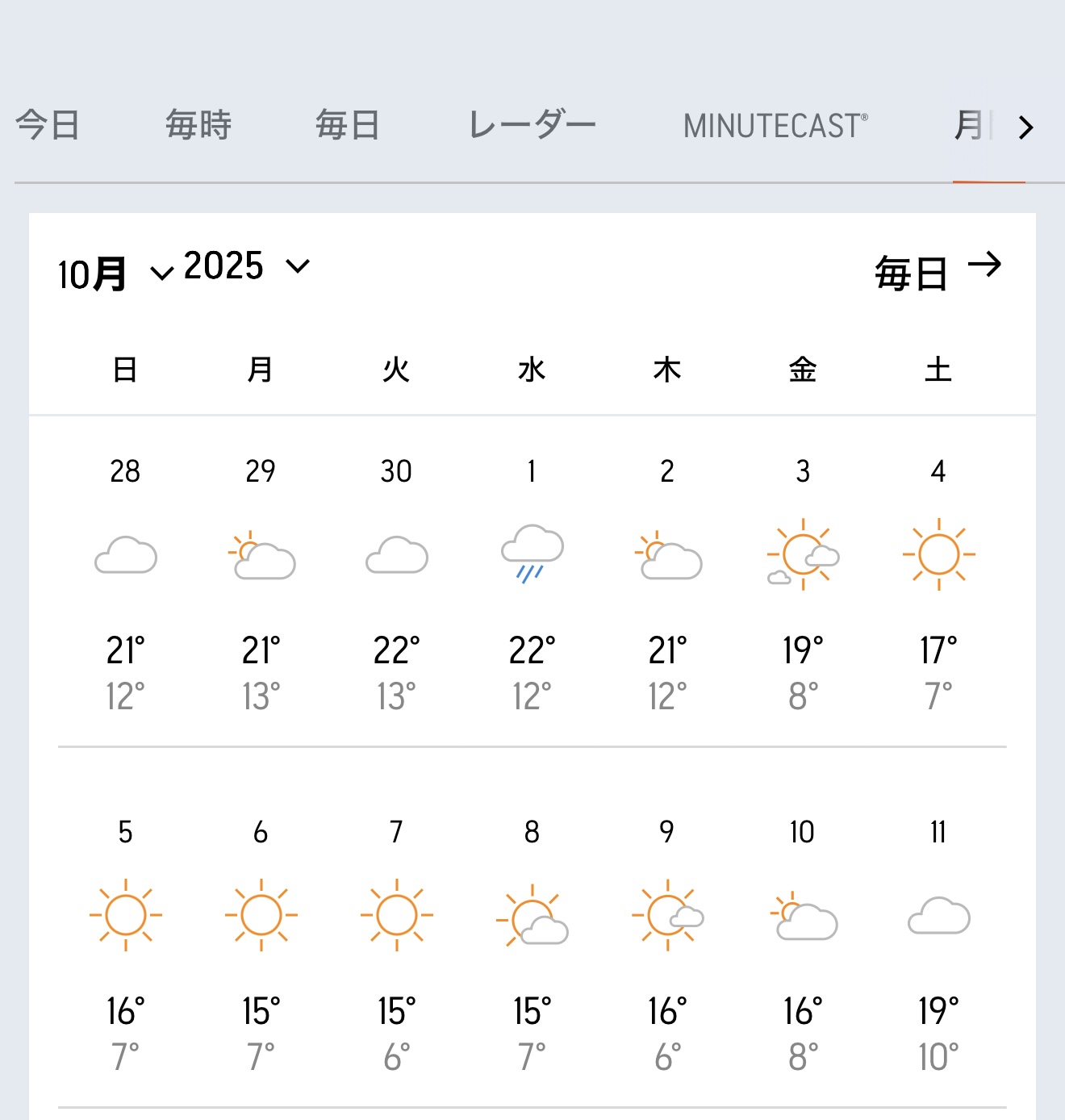Select day 28 in the calendar

tap(125, 581)
